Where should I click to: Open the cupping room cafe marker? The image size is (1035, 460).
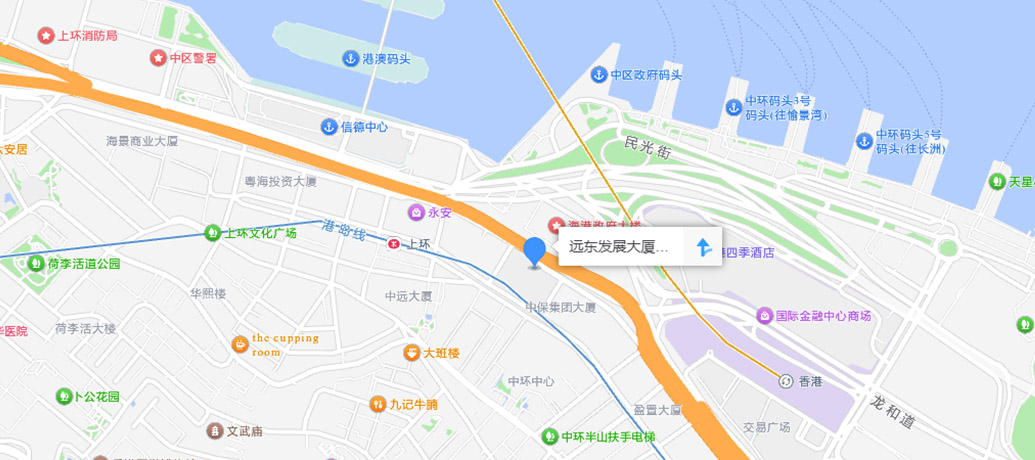click(x=240, y=344)
